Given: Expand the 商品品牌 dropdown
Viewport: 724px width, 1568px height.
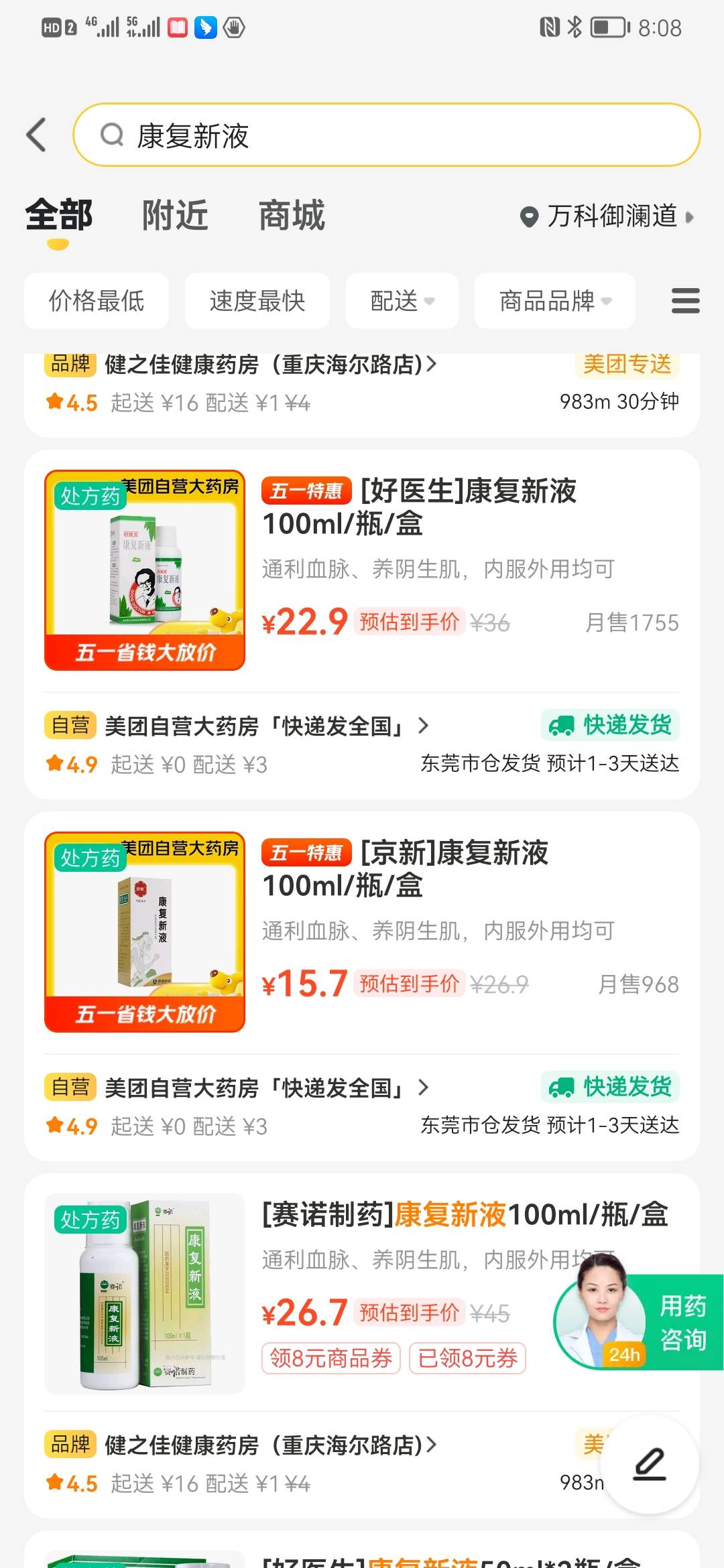Looking at the screenshot, I should coord(553,301).
